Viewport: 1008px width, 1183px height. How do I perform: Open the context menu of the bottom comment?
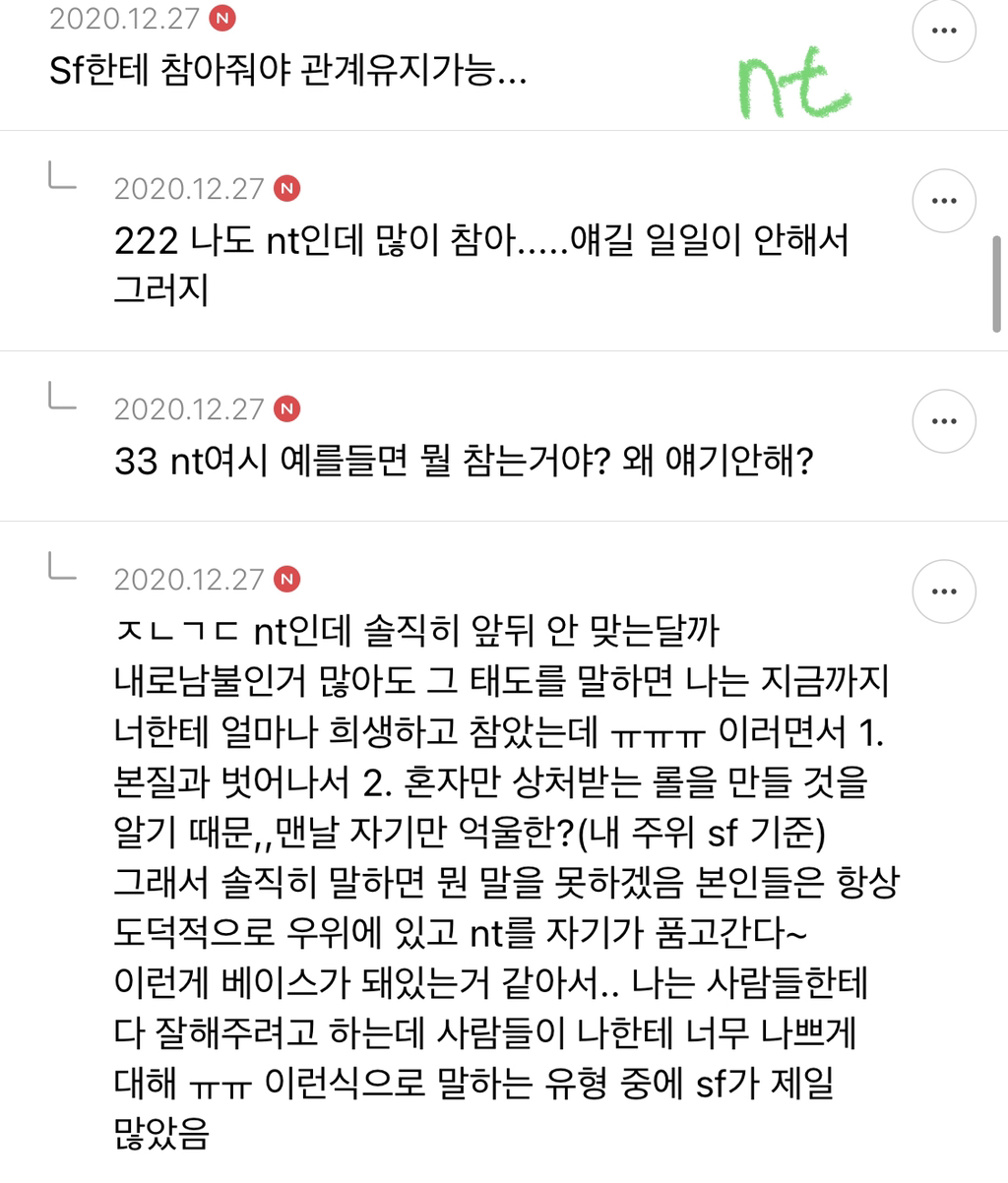[944, 592]
